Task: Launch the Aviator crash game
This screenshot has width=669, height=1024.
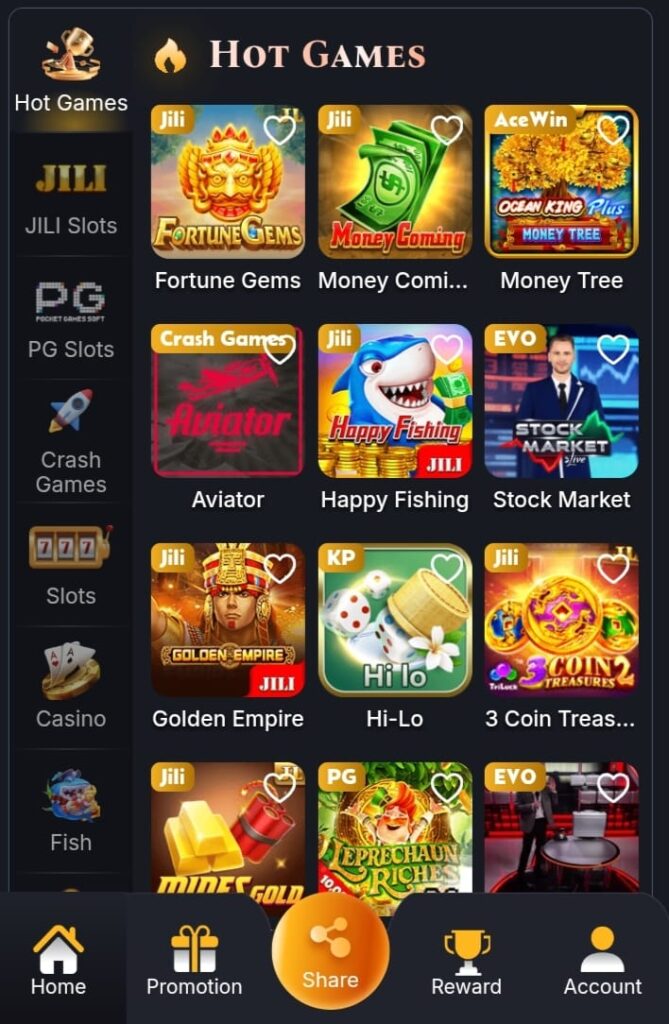Action: coord(228,401)
